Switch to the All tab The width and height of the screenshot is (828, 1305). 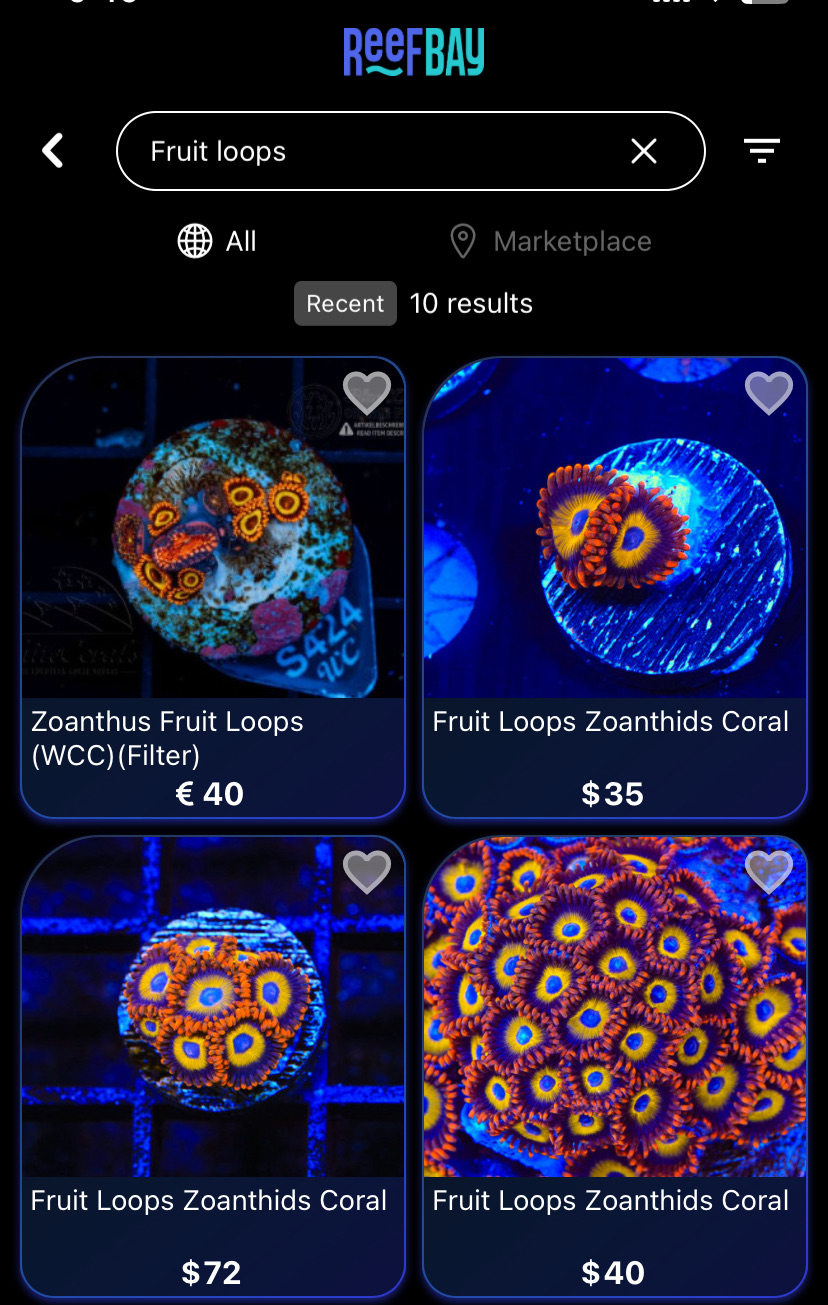(x=217, y=241)
